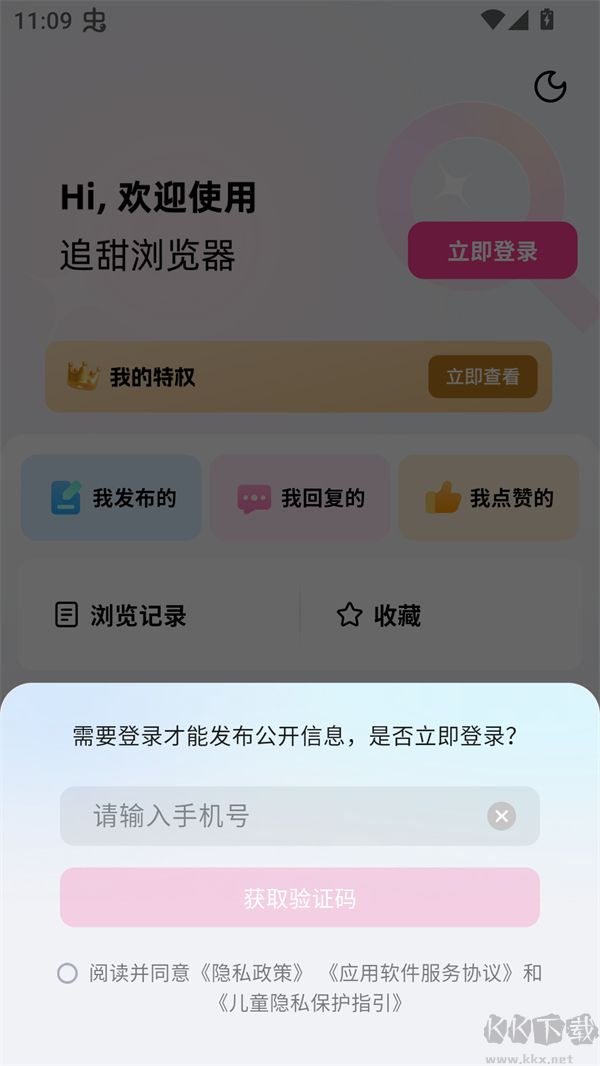Tap 获取验证码 to get code
The height and width of the screenshot is (1066, 600).
point(300,898)
